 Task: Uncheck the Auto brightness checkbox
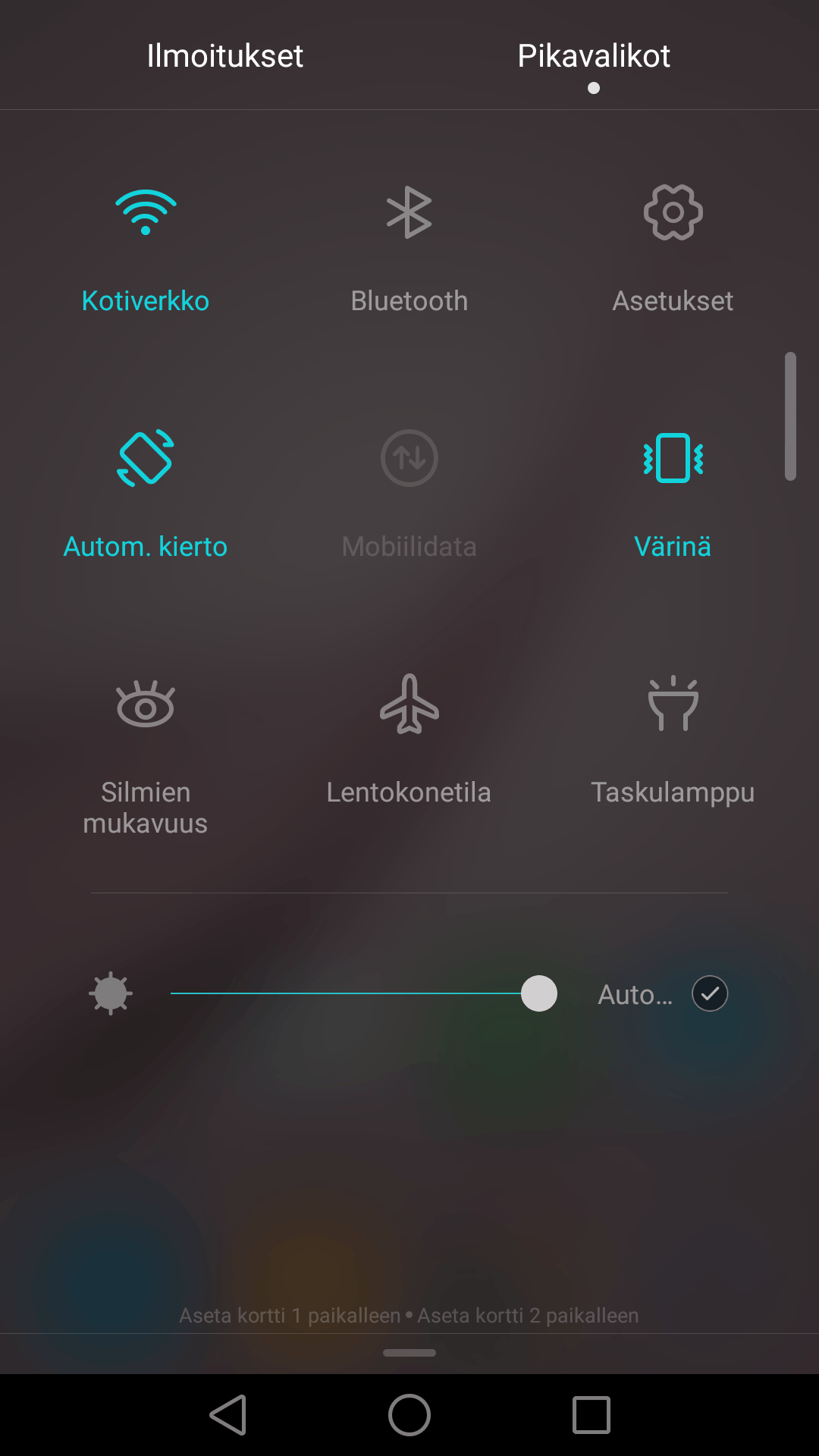point(710,993)
